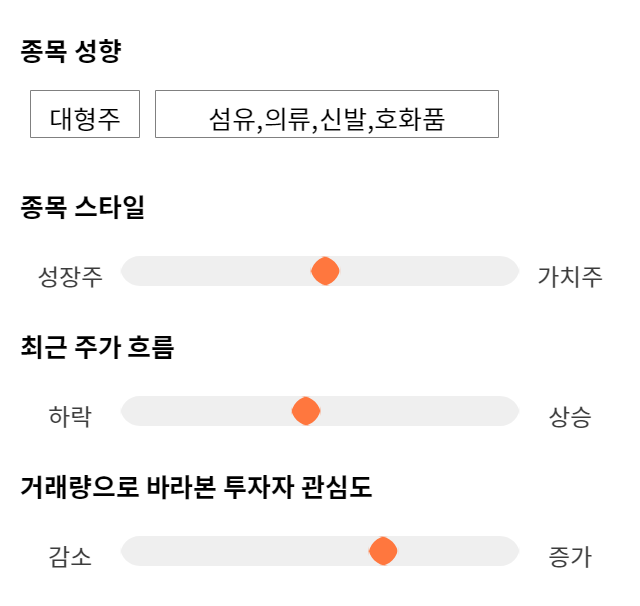Image resolution: width=640 pixels, height=606 pixels.
Task: Open the 섬유,의류,신발,호화품 sector tag
Action: [327, 114]
